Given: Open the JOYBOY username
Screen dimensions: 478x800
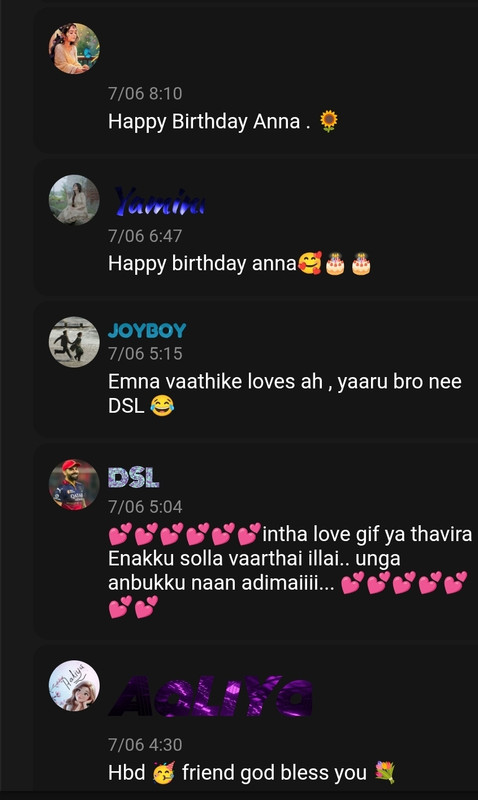Looking at the screenshot, I should [x=147, y=331].
